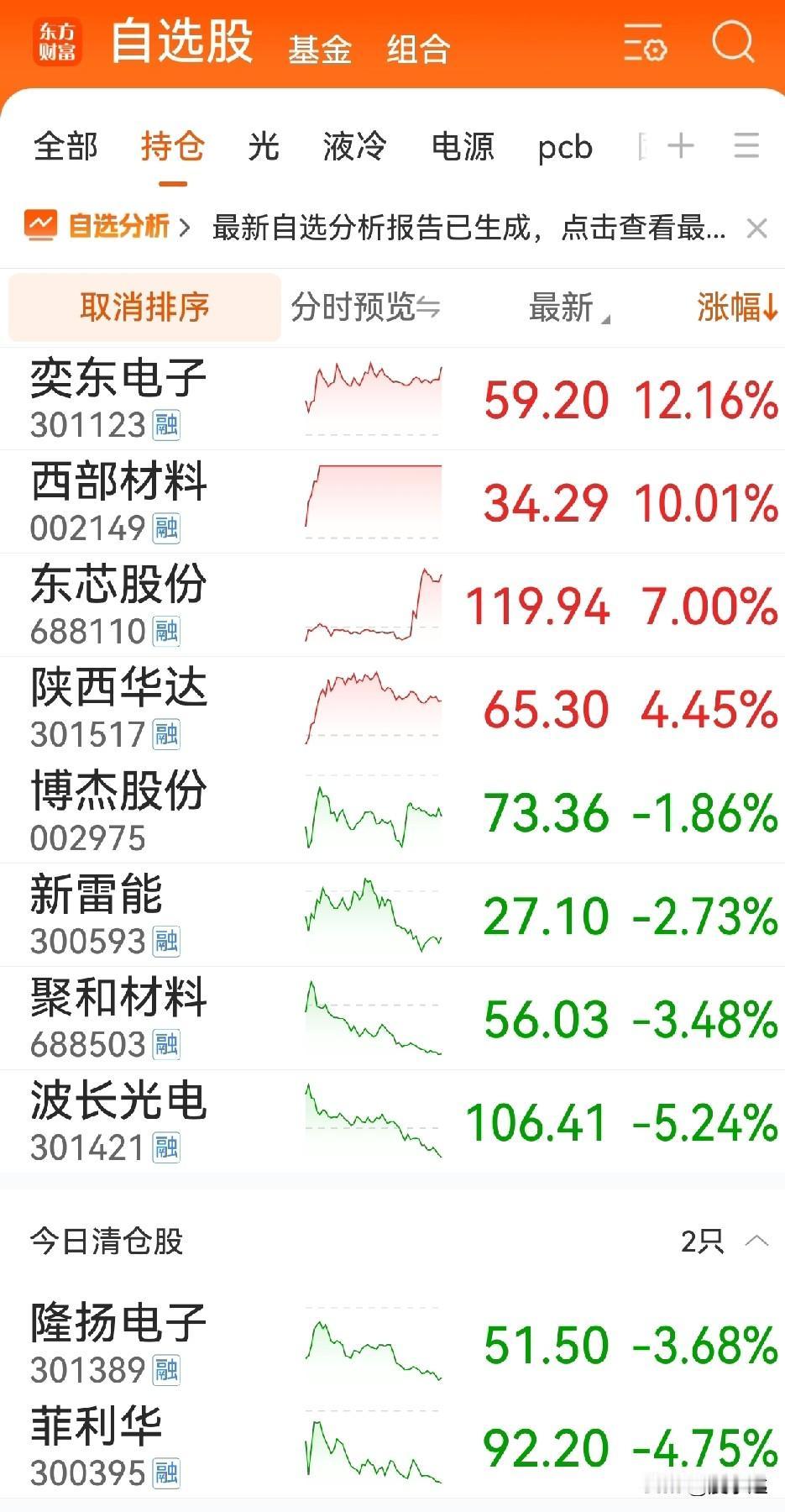Toggle sorting by 涨幅 column
The image size is (785, 1512).
[735, 307]
